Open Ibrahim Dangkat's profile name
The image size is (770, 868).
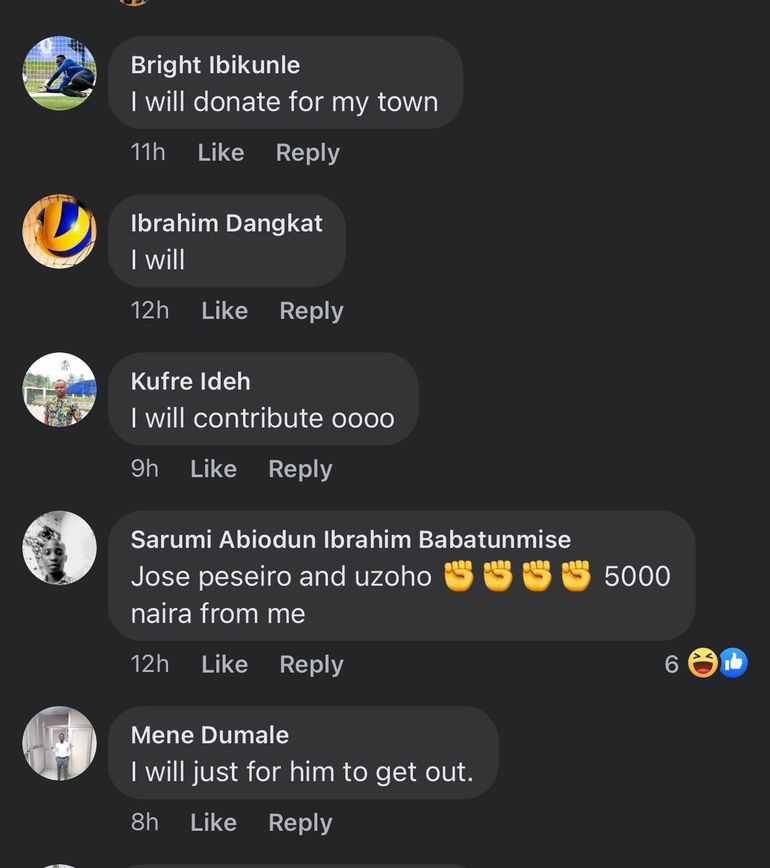(226, 223)
